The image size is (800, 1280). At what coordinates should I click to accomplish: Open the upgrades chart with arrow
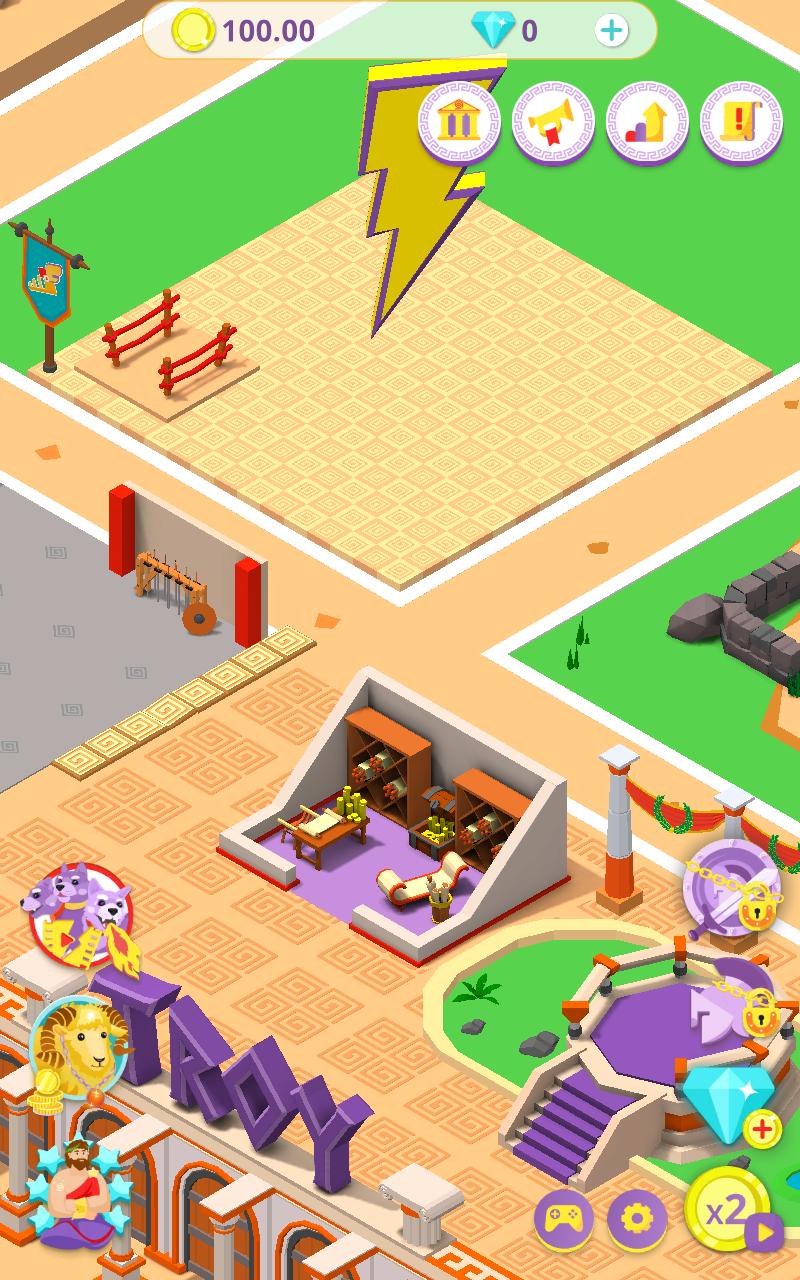pos(647,123)
